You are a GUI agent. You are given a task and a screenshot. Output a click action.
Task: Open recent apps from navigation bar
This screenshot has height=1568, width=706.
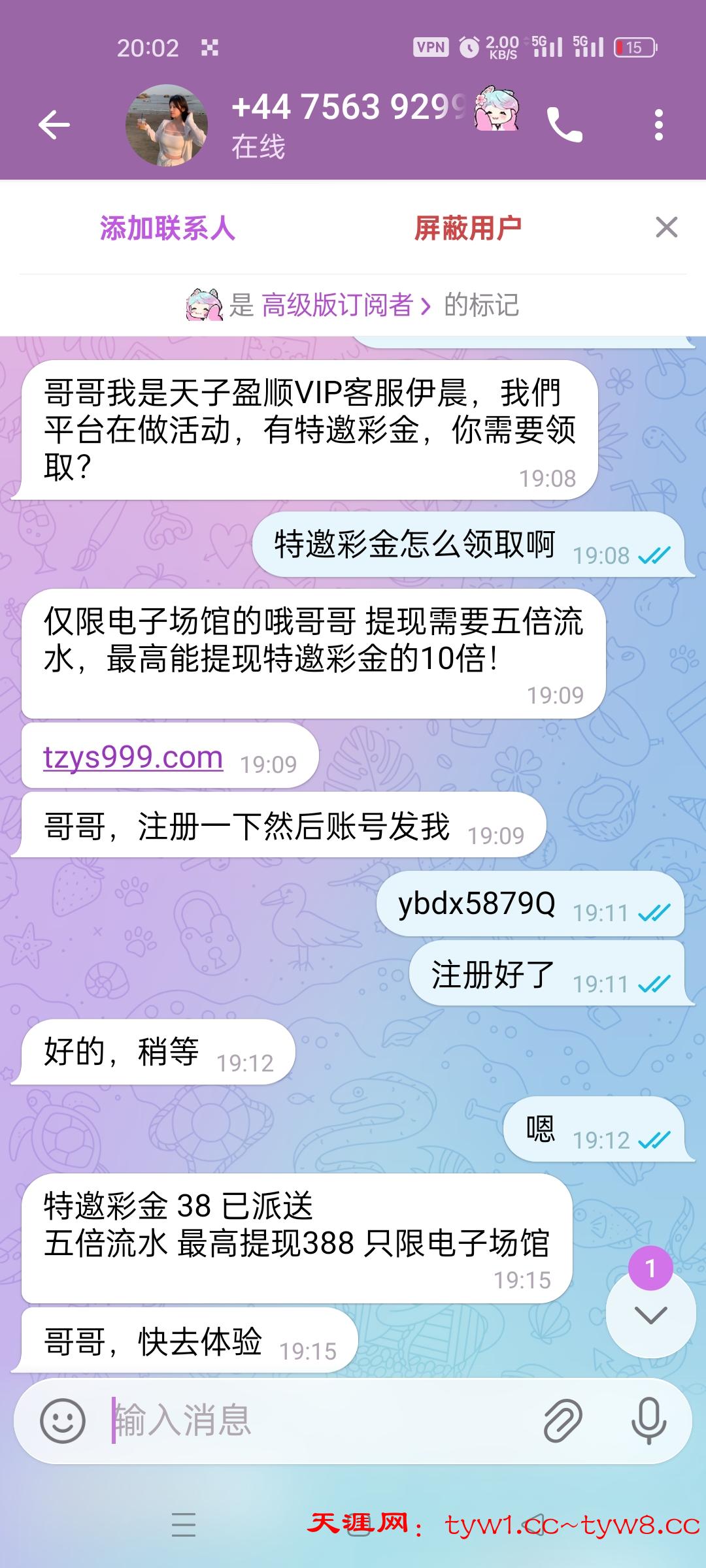(x=184, y=1524)
